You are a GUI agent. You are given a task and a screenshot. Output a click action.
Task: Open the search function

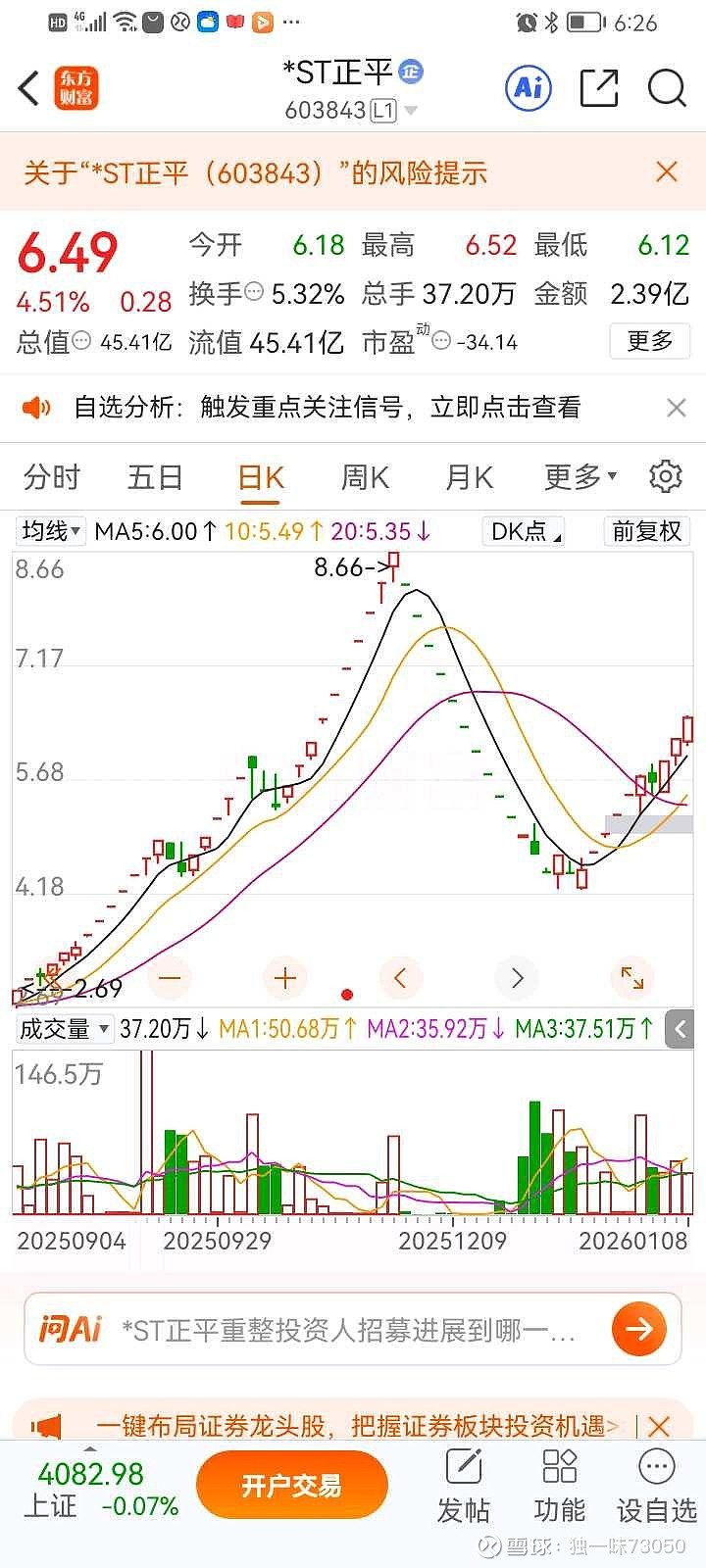coord(666,88)
